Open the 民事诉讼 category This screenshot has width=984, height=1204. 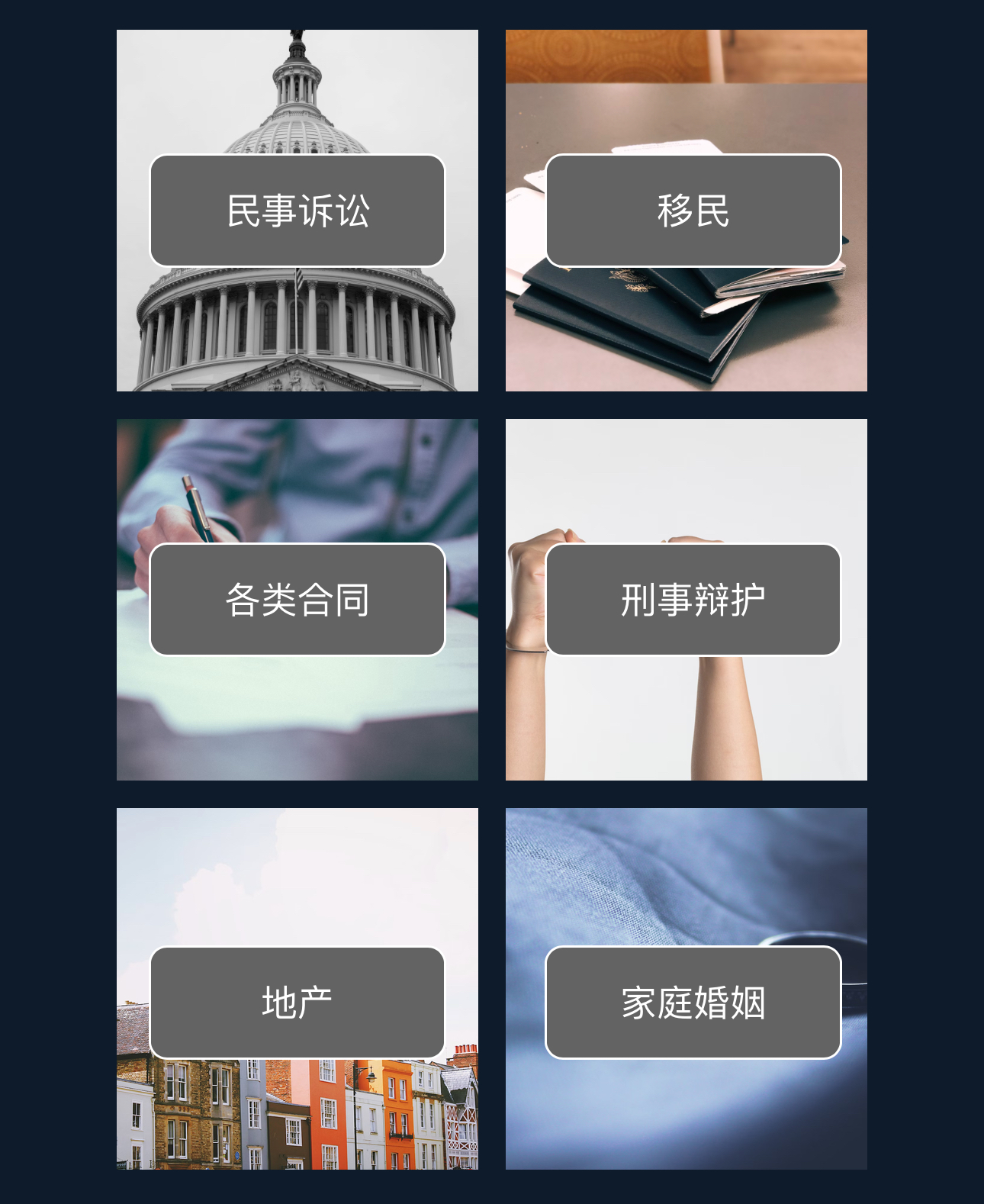pyautogui.click(x=297, y=211)
